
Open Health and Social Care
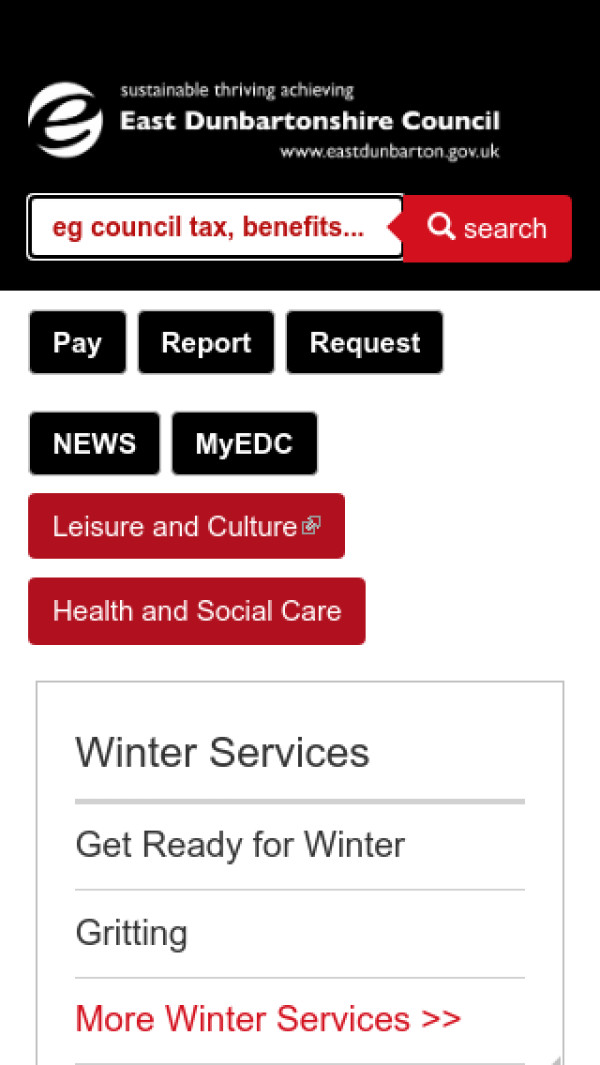pos(197,611)
